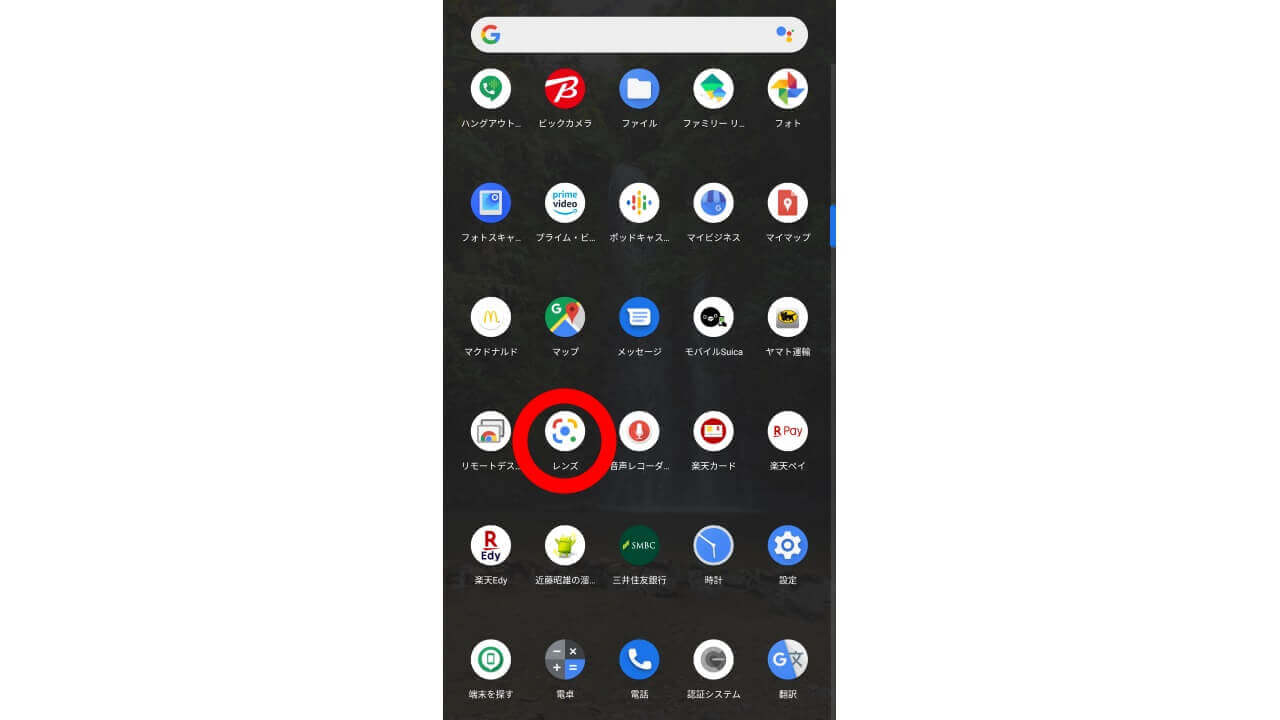Launch the Prime Video app
The image size is (1280, 720).
(x=565, y=204)
